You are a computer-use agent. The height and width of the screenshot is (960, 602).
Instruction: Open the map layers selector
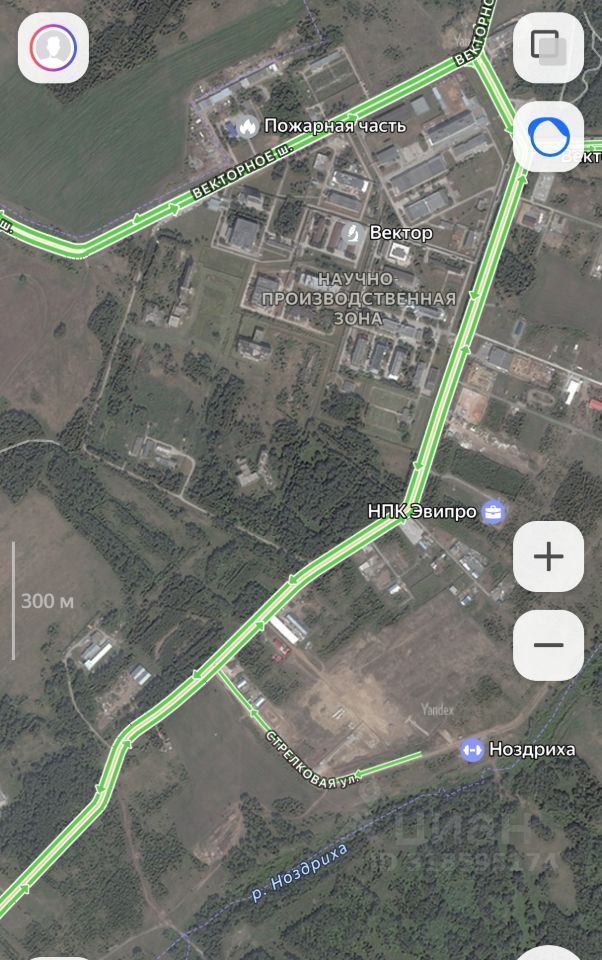[548, 46]
